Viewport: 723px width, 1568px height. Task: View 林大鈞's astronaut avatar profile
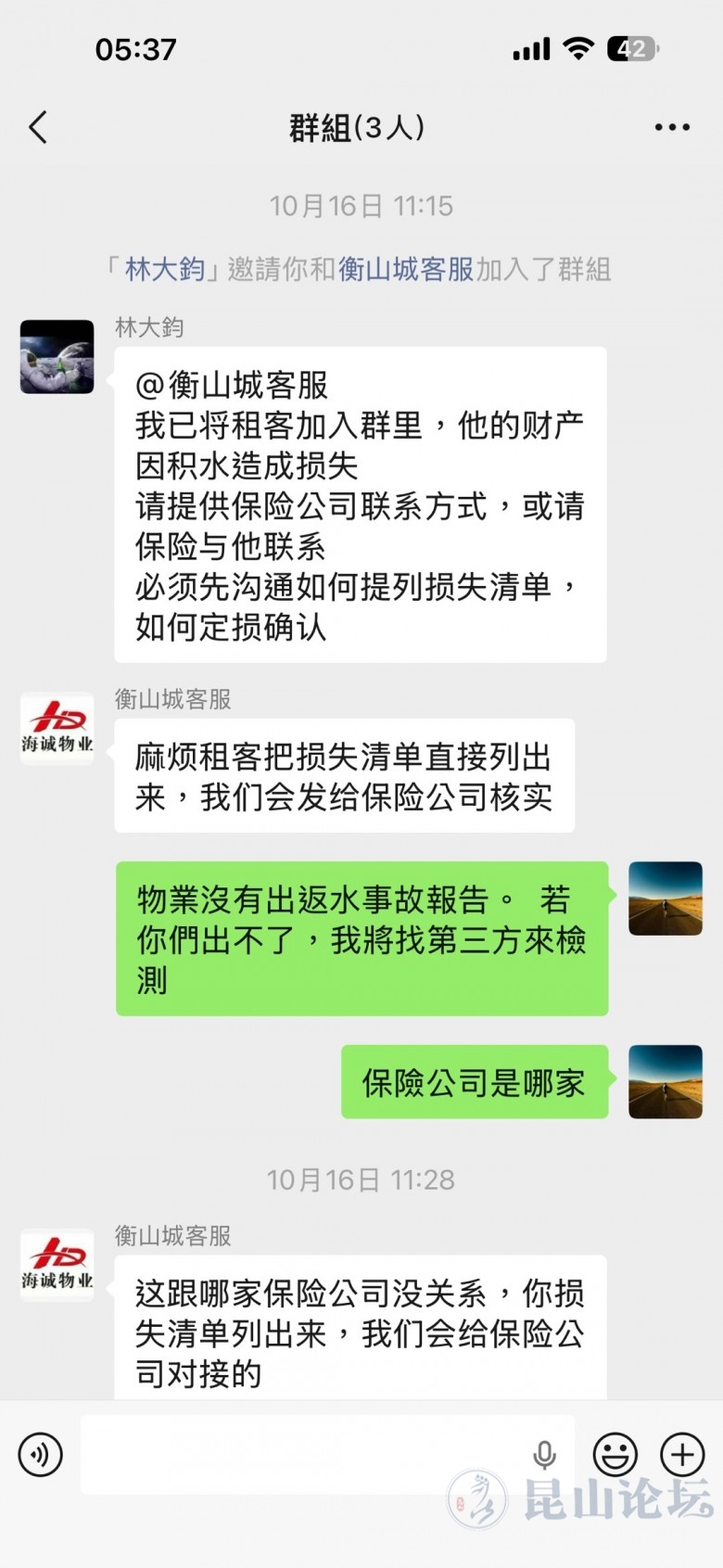point(57,357)
